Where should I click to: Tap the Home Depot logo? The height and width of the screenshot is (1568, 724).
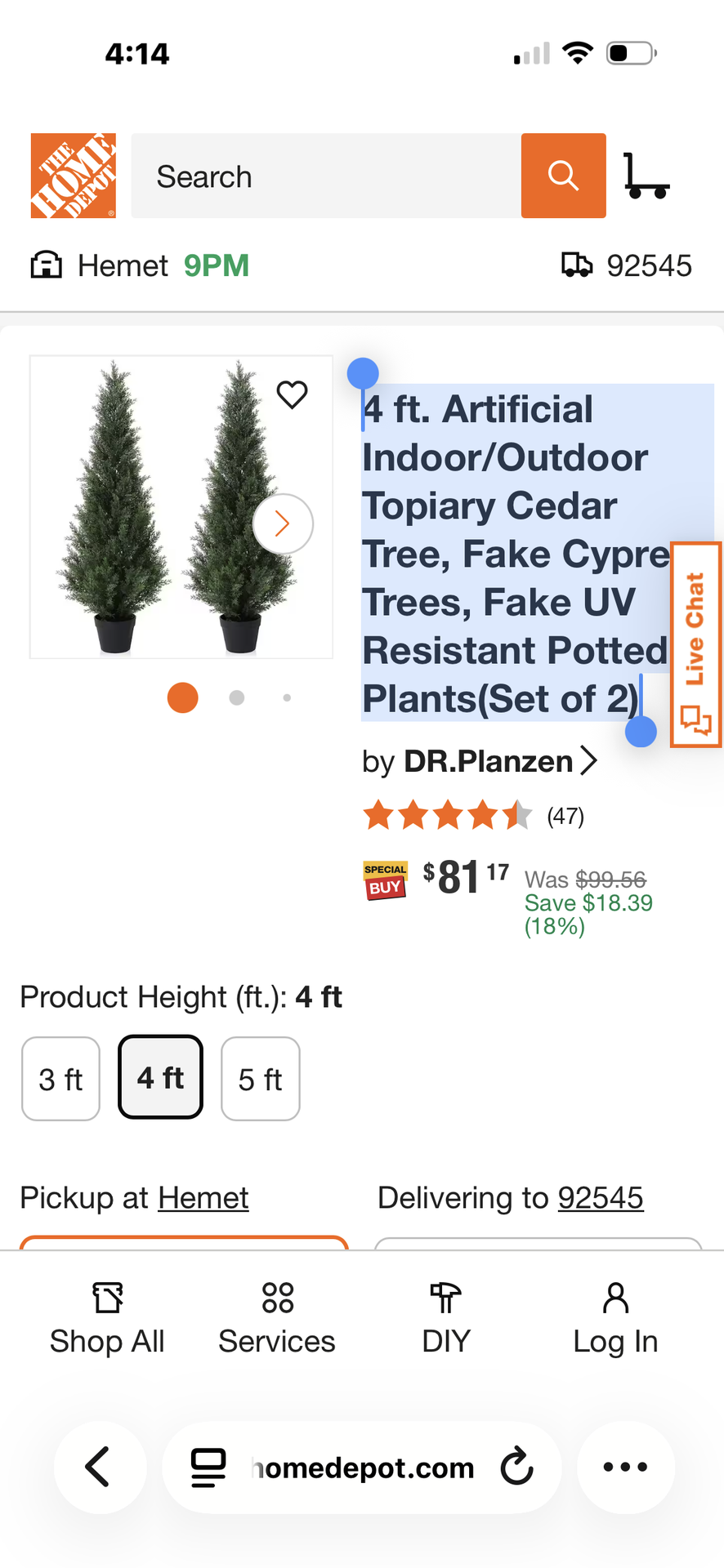pyautogui.click(x=74, y=176)
